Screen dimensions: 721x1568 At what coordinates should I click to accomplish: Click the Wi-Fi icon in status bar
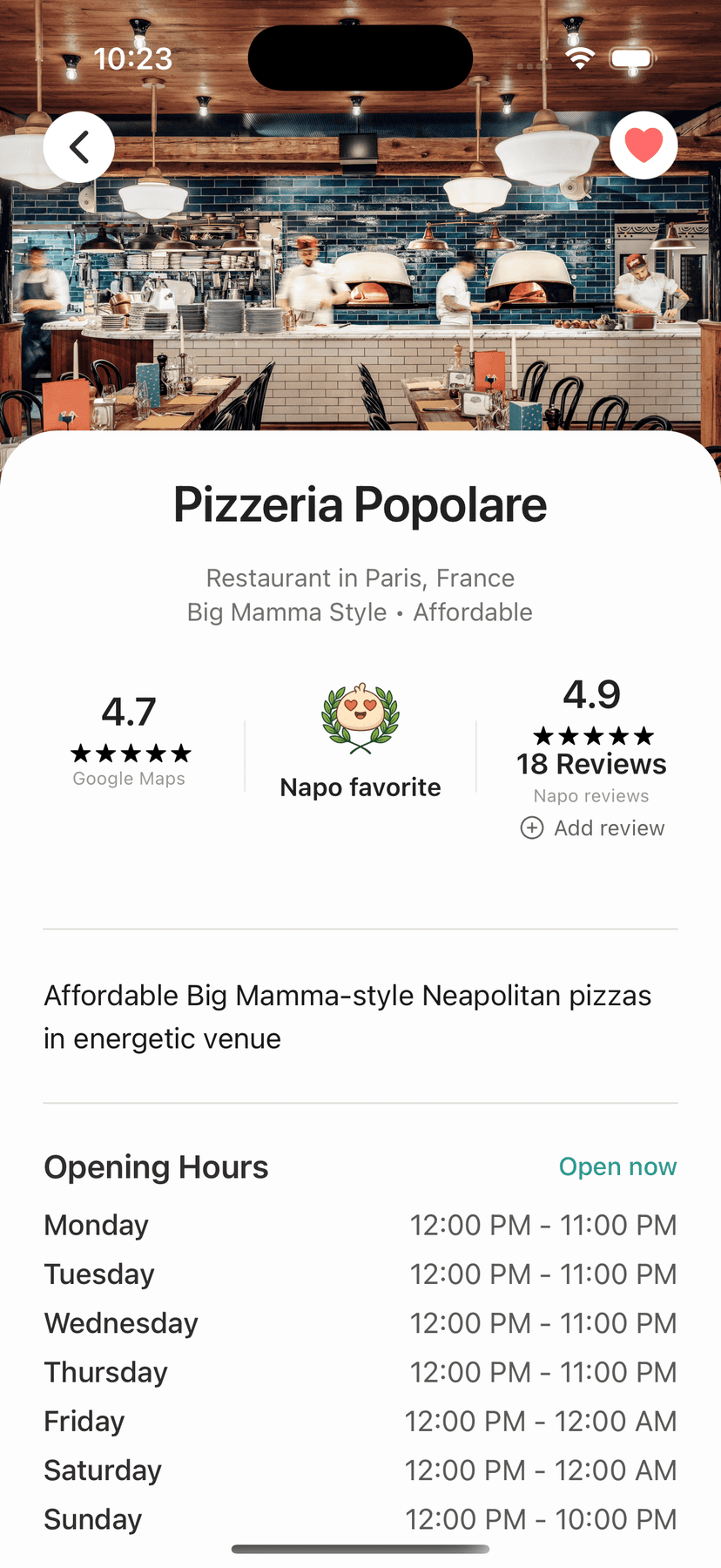click(x=578, y=56)
